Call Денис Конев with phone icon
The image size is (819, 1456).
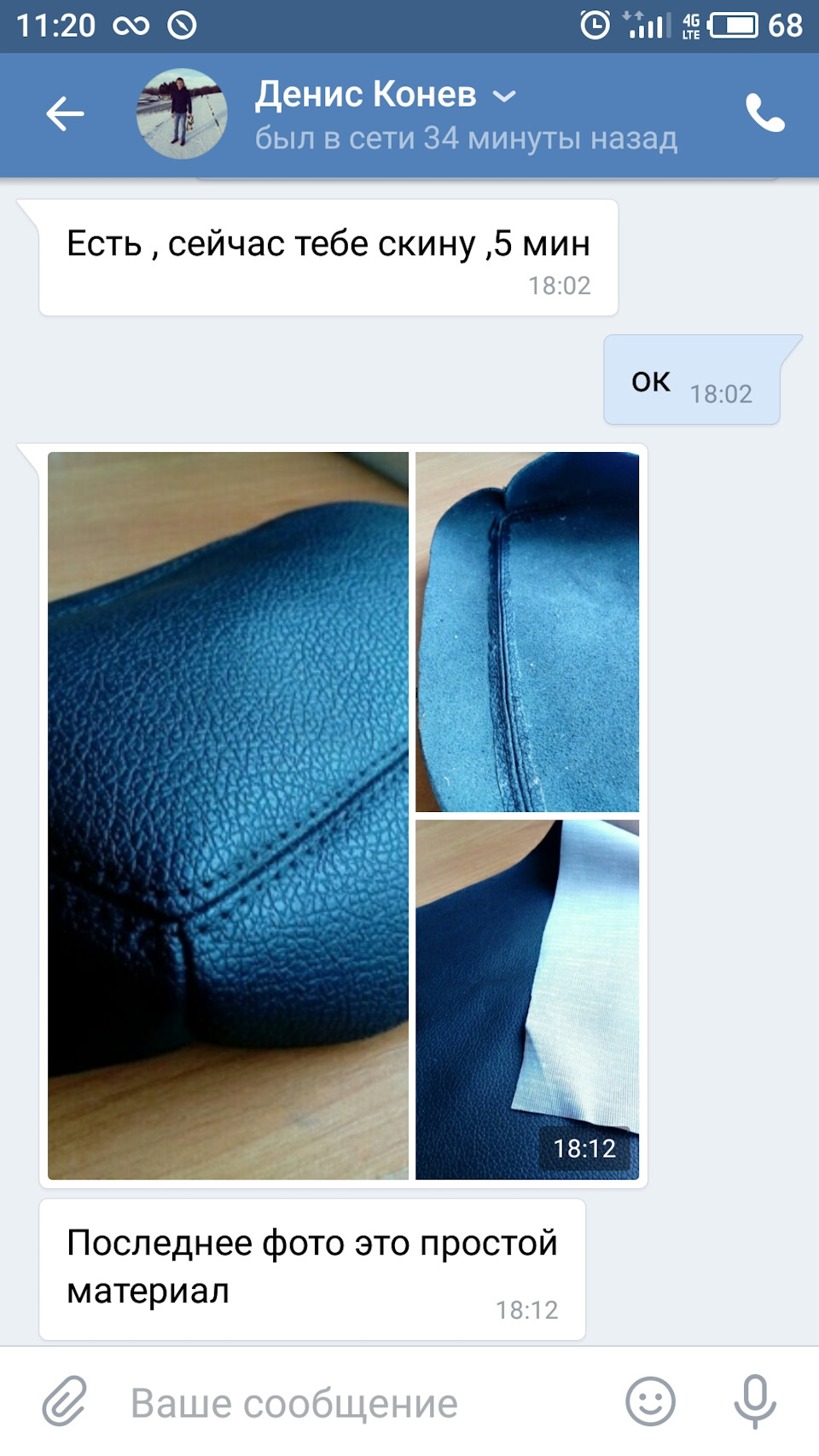point(764,113)
